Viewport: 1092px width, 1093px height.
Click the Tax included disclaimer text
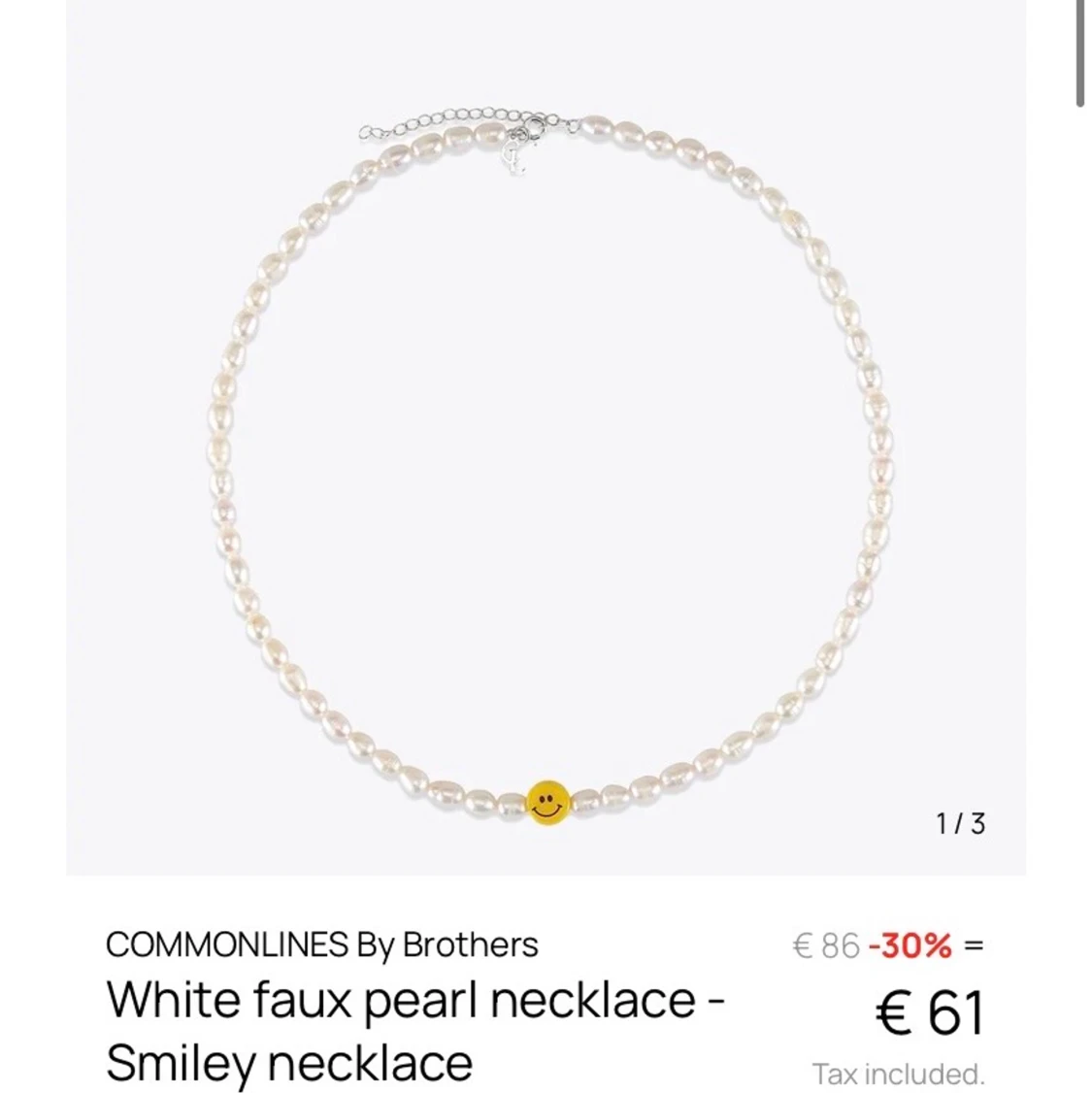coord(897,1076)
